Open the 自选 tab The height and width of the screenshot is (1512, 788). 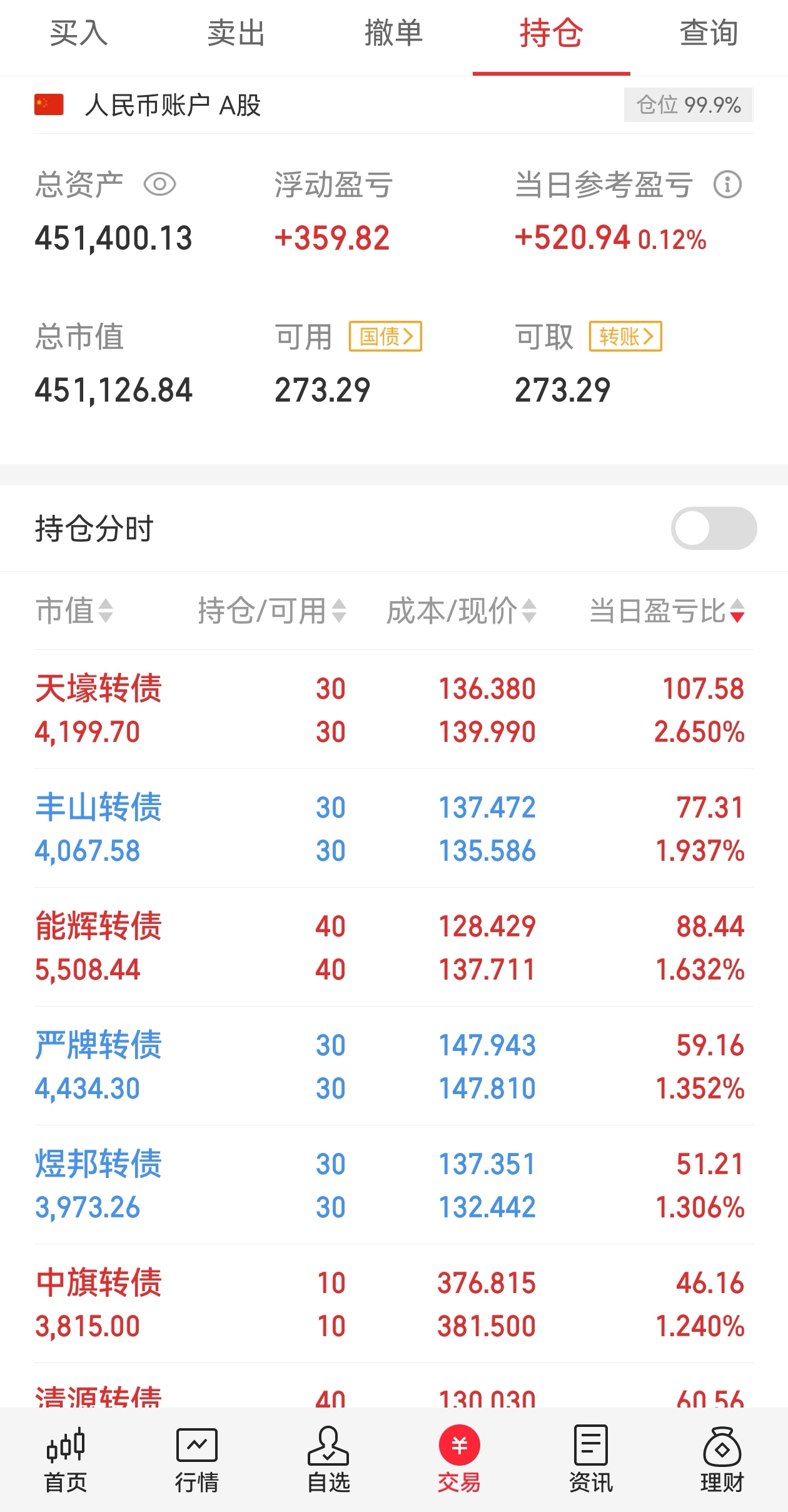pyautogui.click(x=328, y=1460)
